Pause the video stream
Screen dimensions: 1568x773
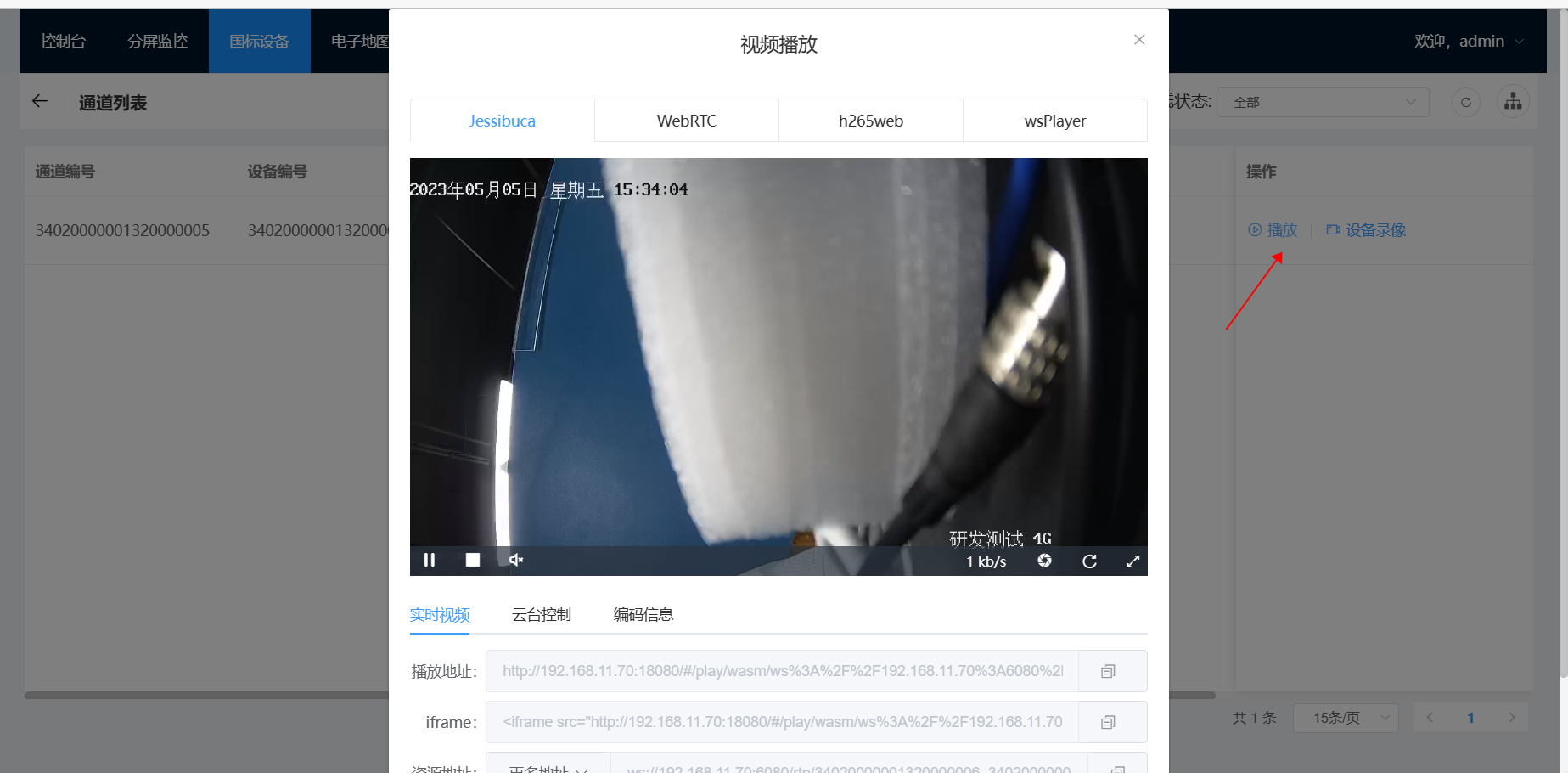point(430,560)
